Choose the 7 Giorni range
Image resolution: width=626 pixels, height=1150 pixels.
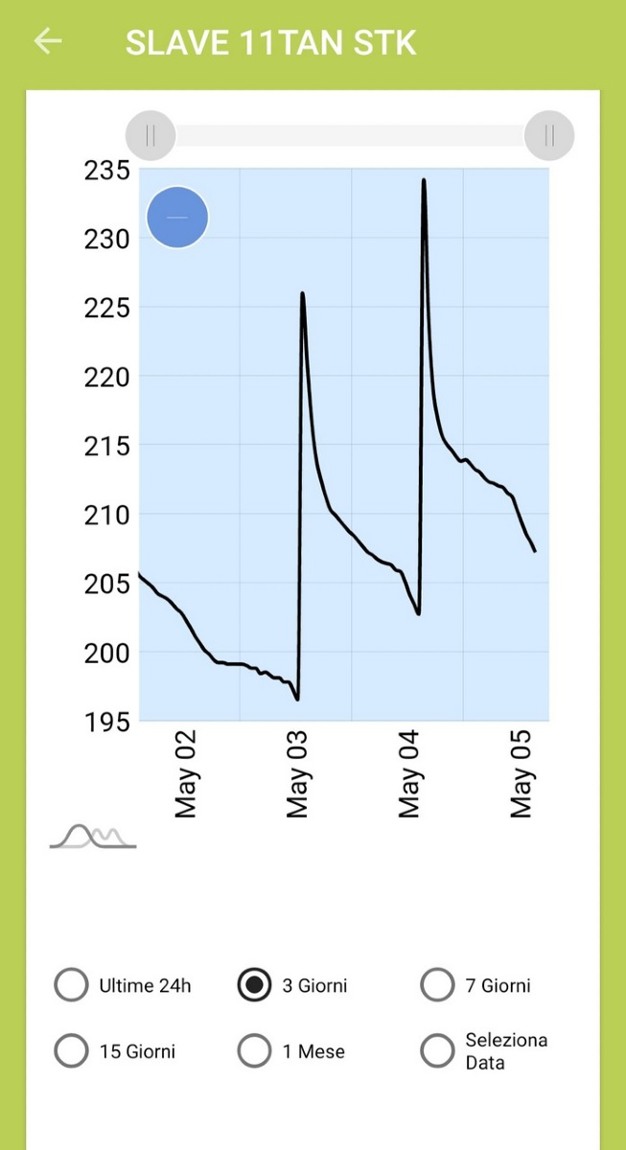[x=438, y=985]
